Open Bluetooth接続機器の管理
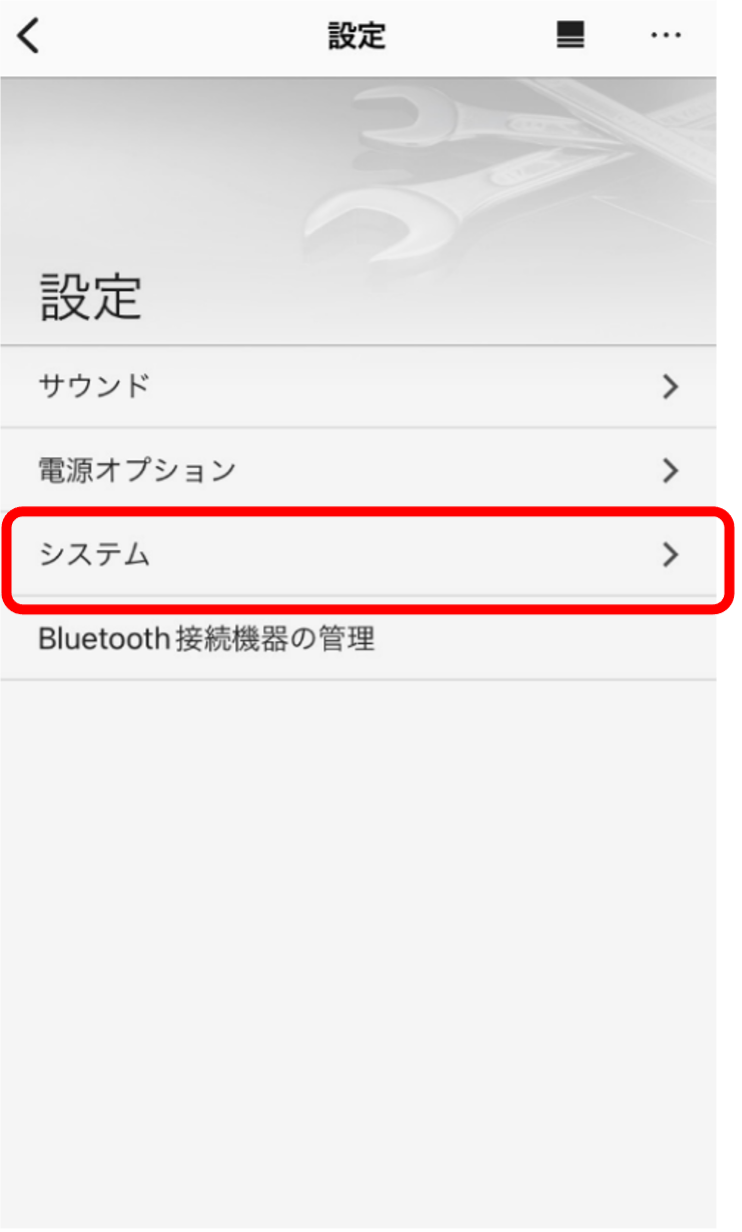Viewport: 742px width, 1232px height. [358, 638]
